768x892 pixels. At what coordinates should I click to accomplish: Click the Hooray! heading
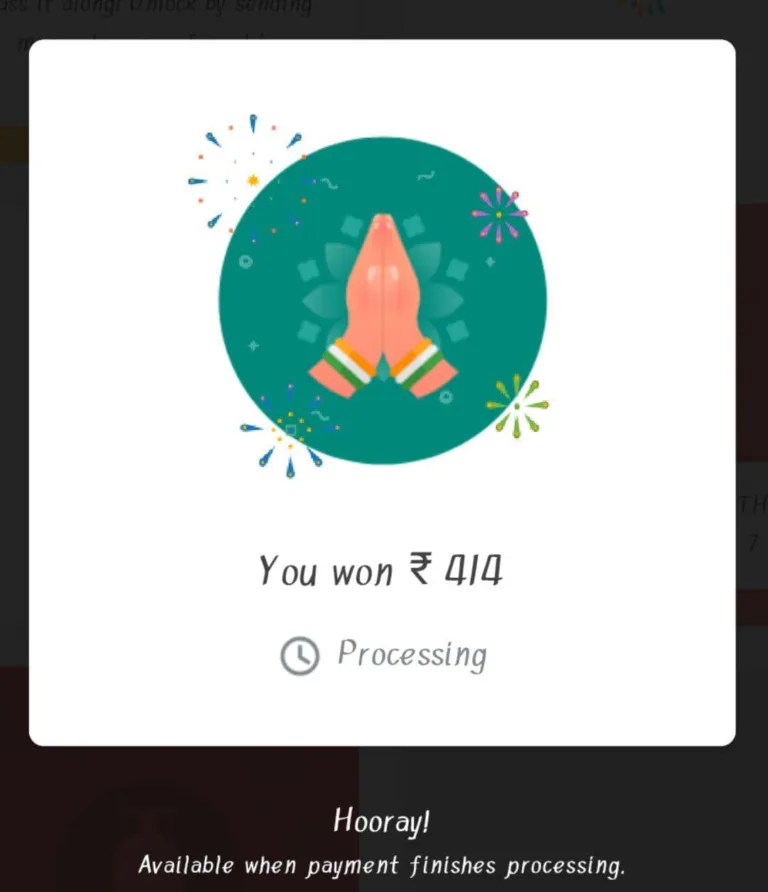[x=383, y=821]
